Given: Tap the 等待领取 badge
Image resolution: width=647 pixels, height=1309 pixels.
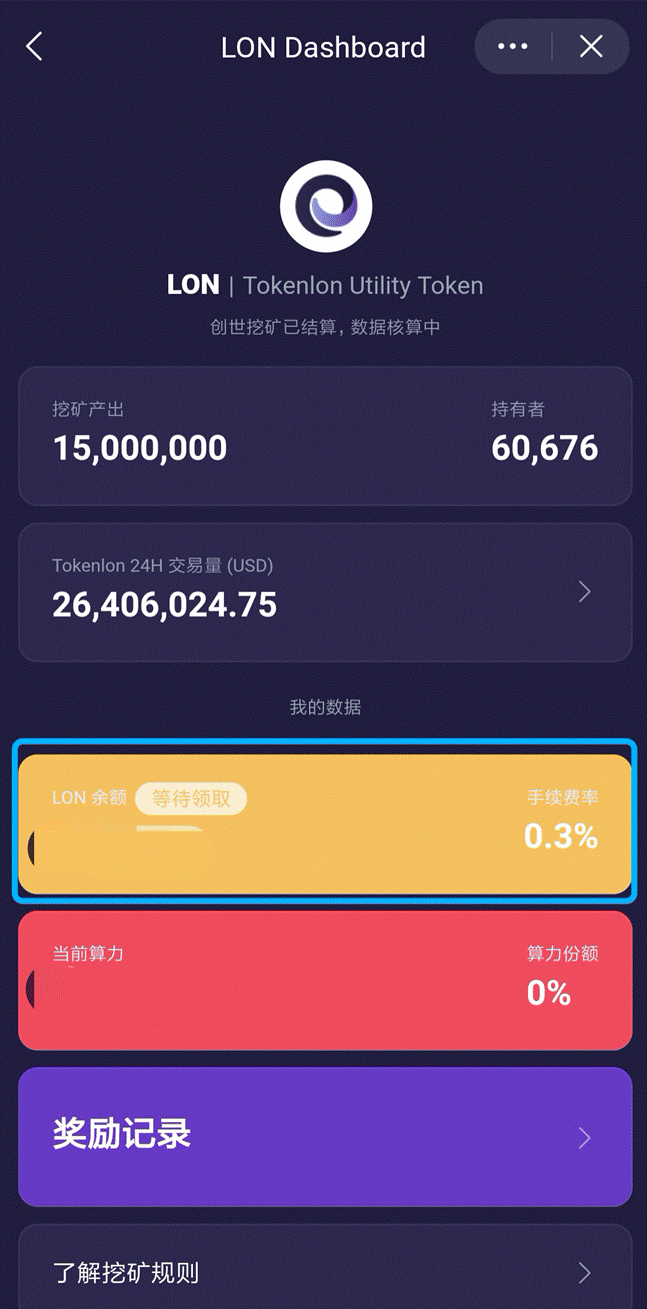Looking at the screenshot, I should (x=191, y=798).
